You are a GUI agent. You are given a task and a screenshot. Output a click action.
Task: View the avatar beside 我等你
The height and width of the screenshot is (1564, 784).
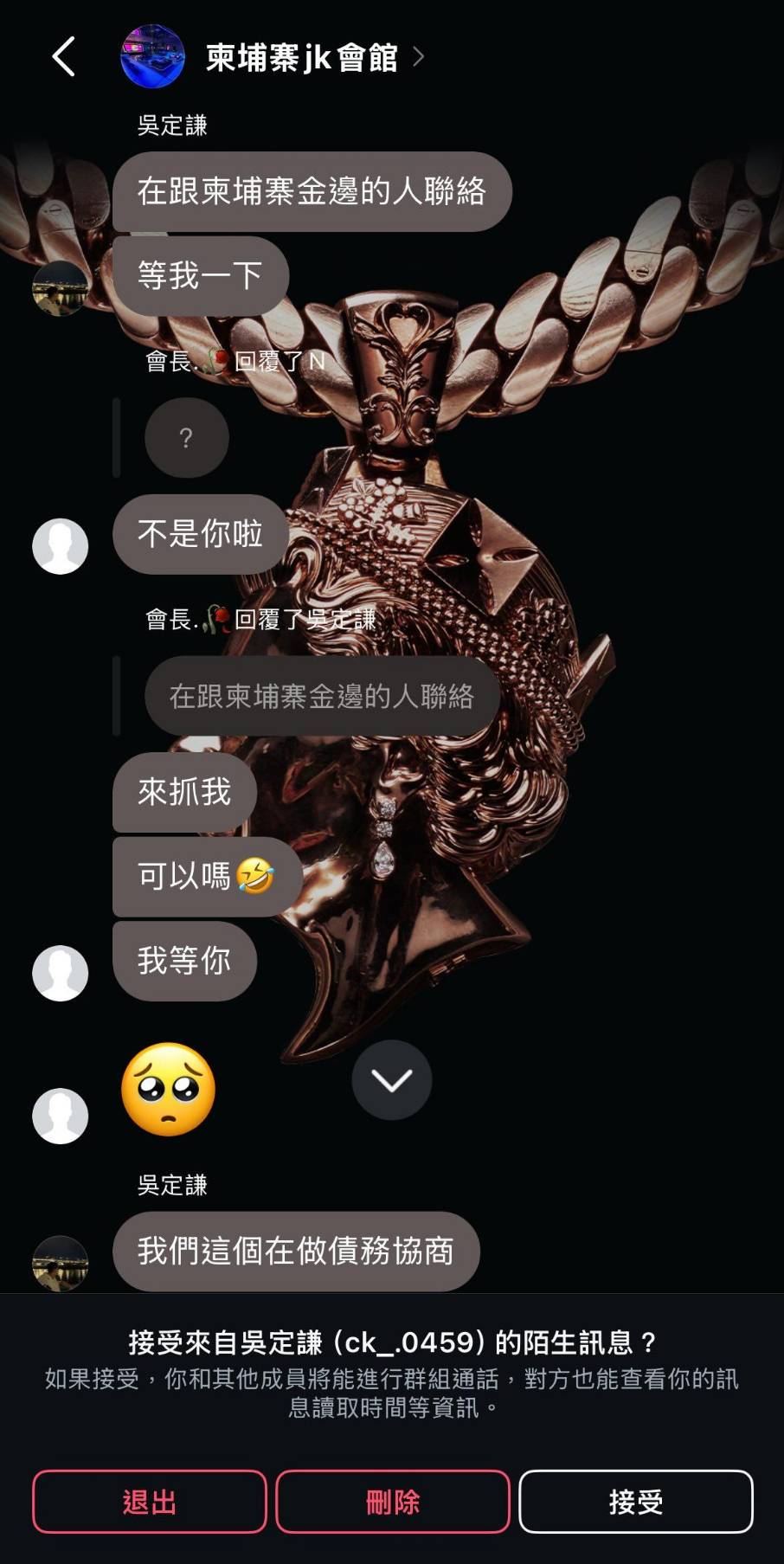pyautogui.click(x=60, y=973)
